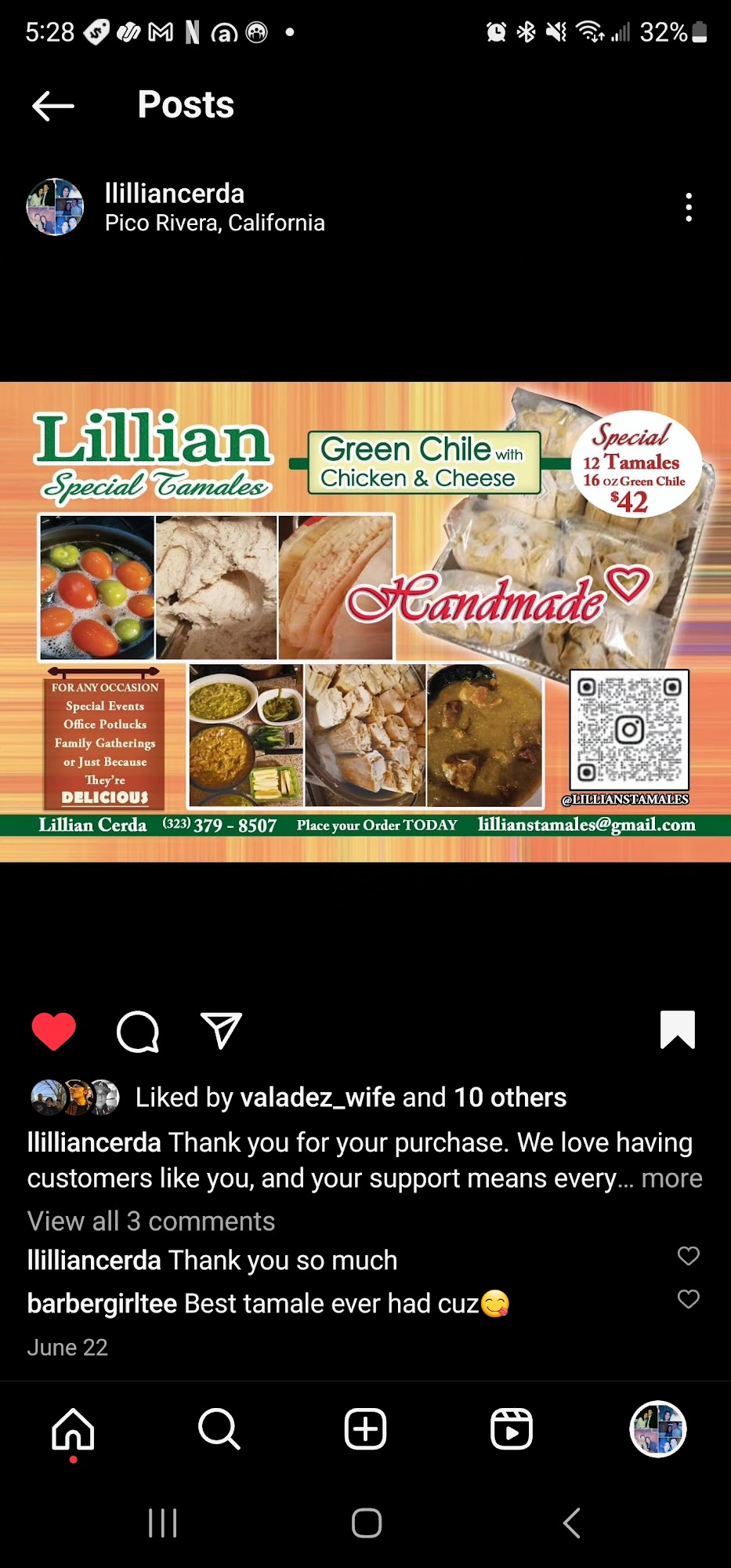Viewport: 731px width, 1568px height.
Task: Like the "Thank you so much" comment
Action: click(x=688, y=1256)
